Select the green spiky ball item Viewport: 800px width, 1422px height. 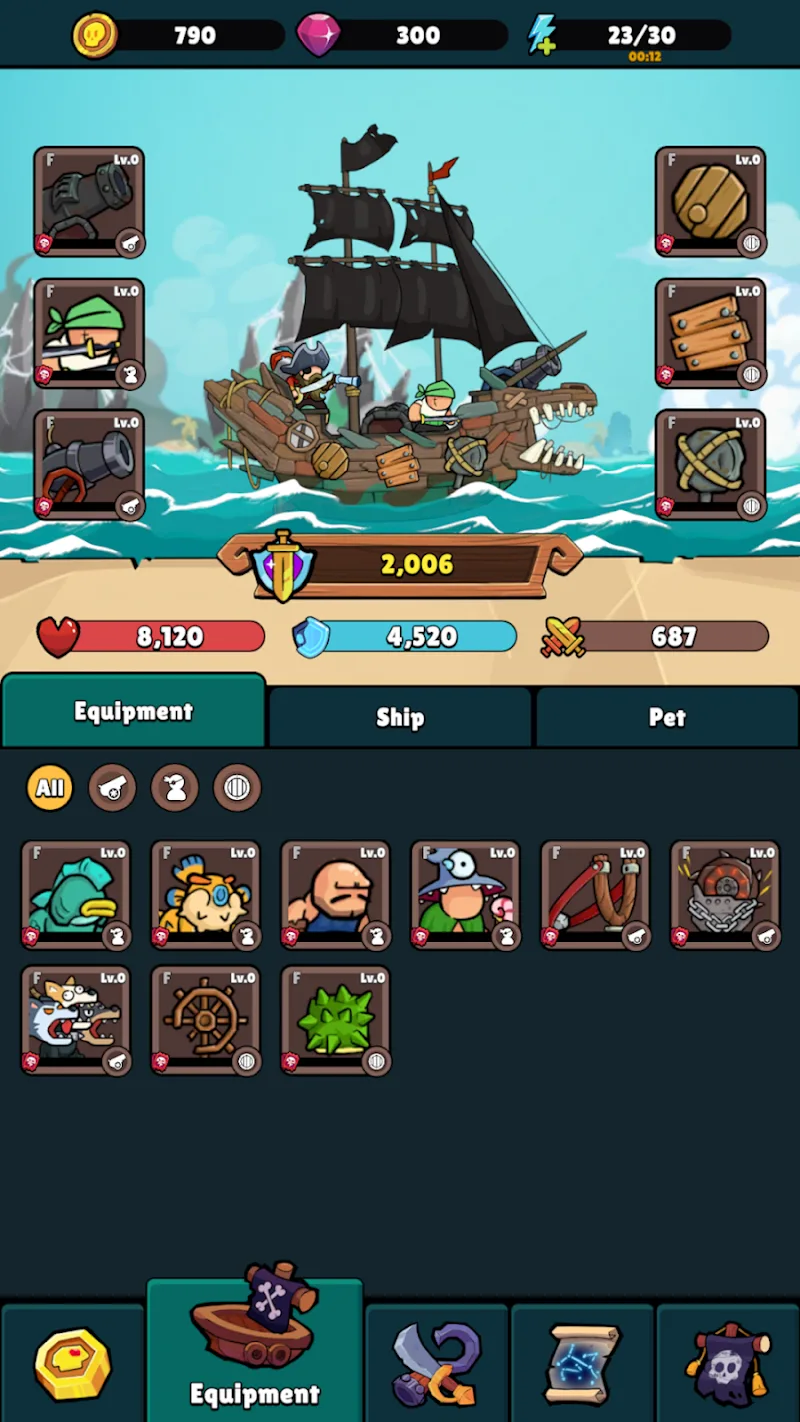click(x=336, y=1019)
